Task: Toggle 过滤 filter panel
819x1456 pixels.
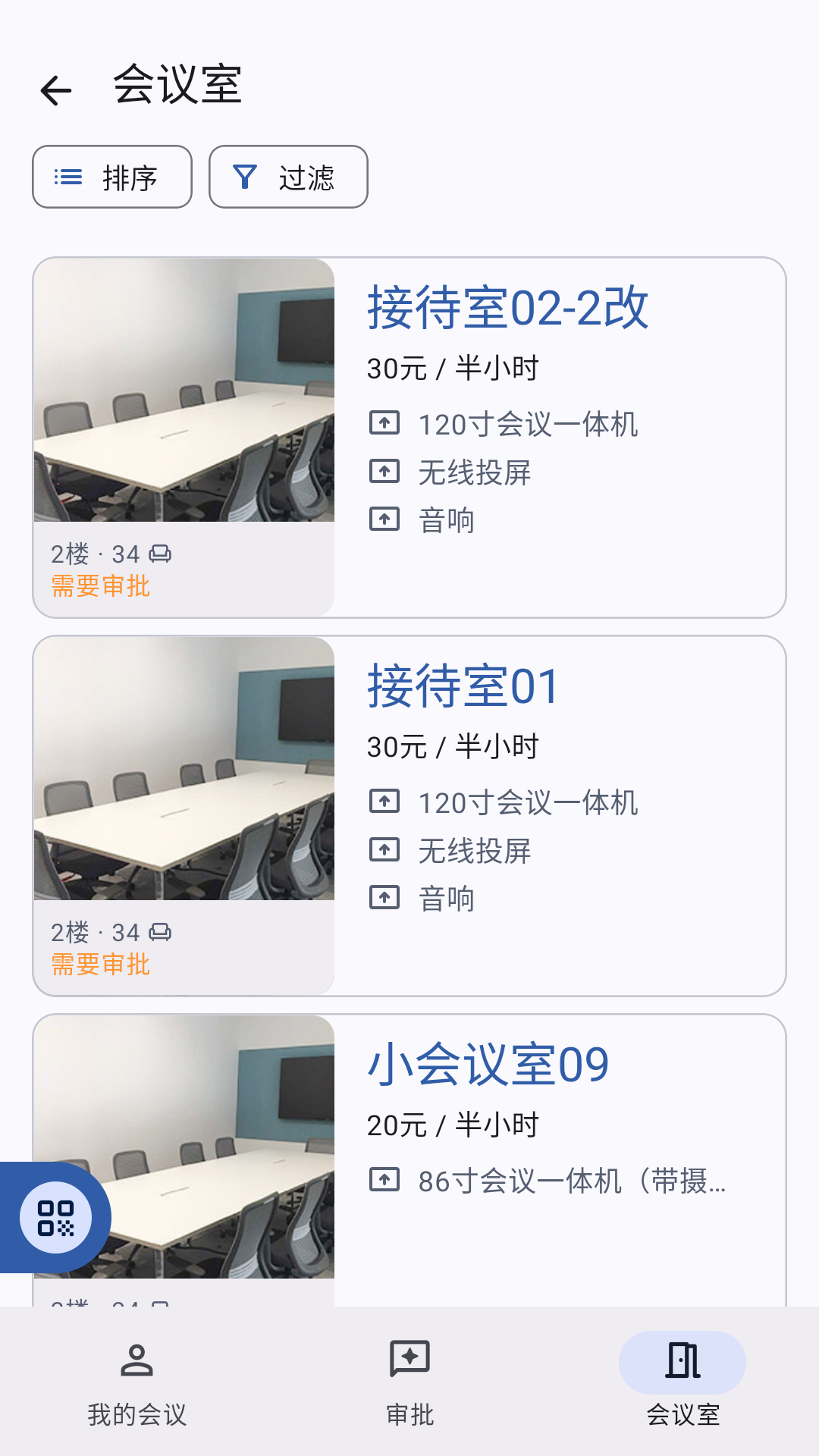Action: pos(288,177)
